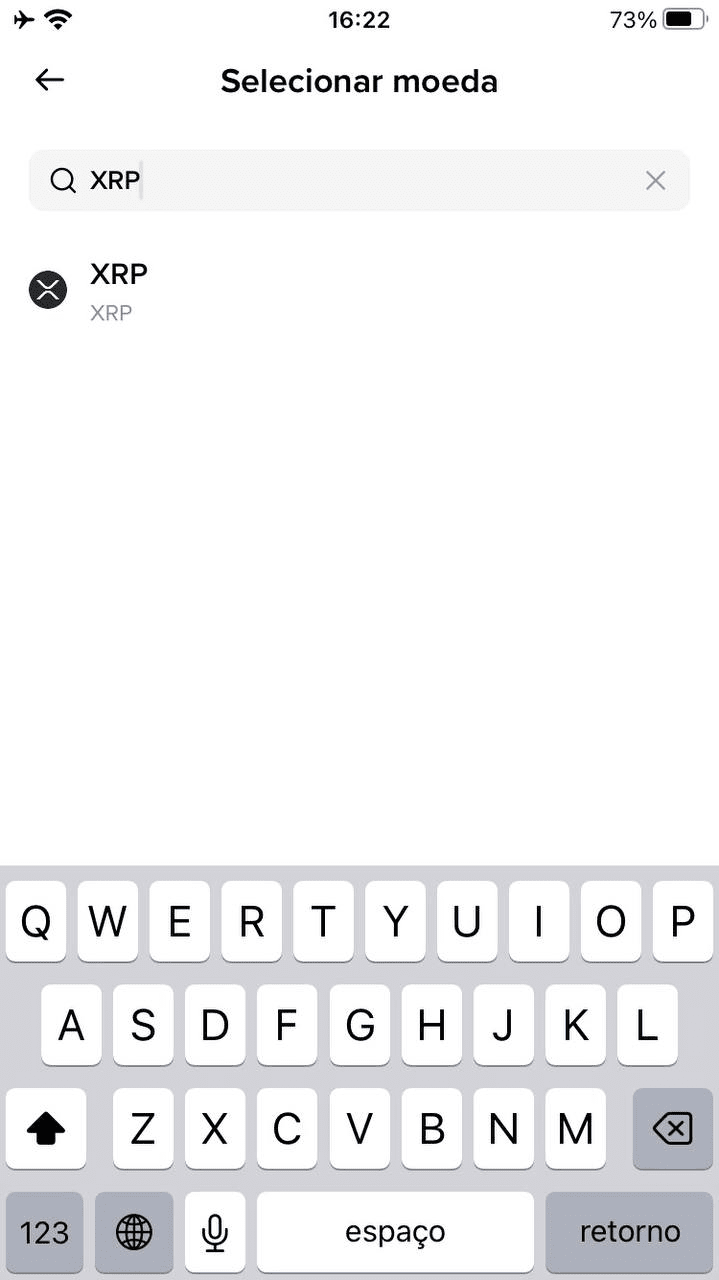Tap the search field containing XRP
719x1280 pixels.
tap(359, 180)
